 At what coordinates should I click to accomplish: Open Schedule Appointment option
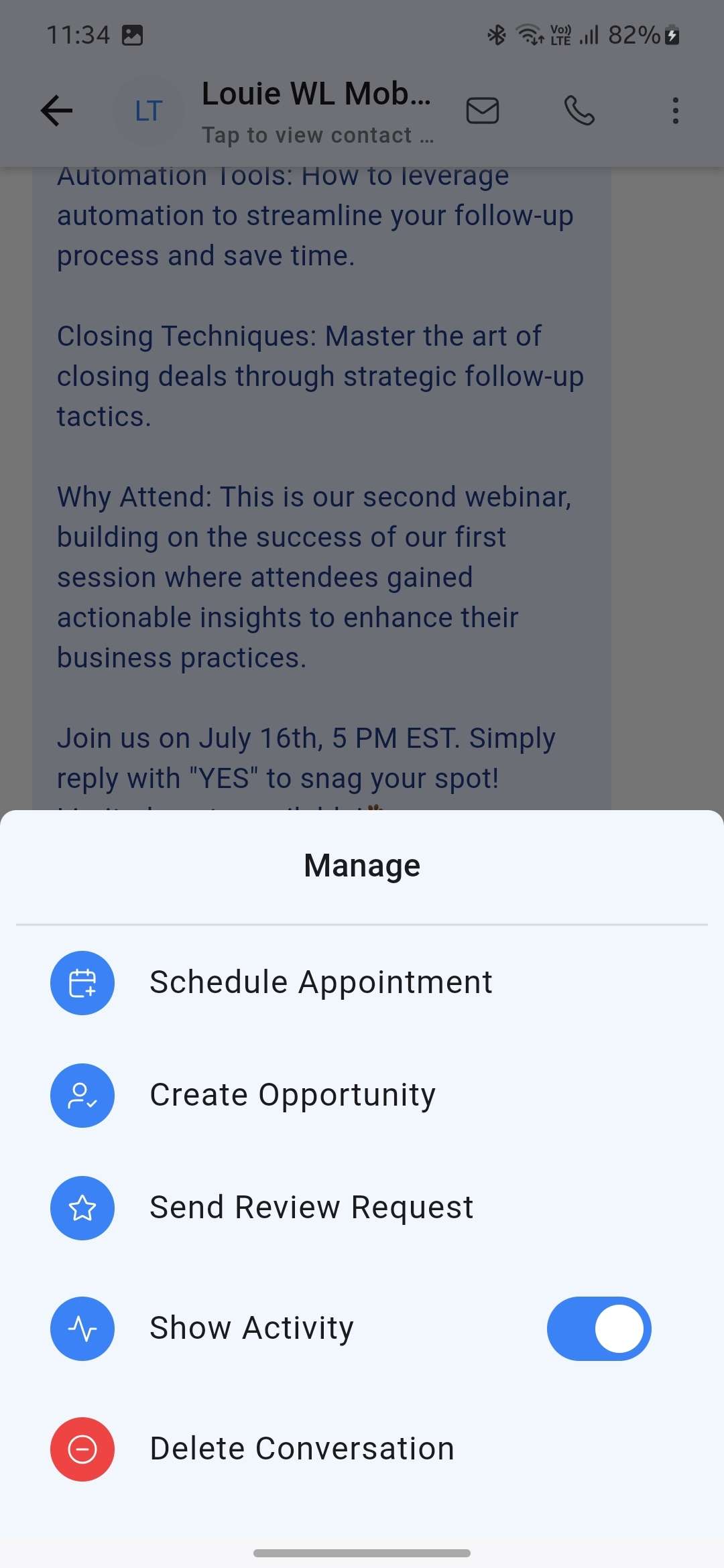[x=320, y=983]
